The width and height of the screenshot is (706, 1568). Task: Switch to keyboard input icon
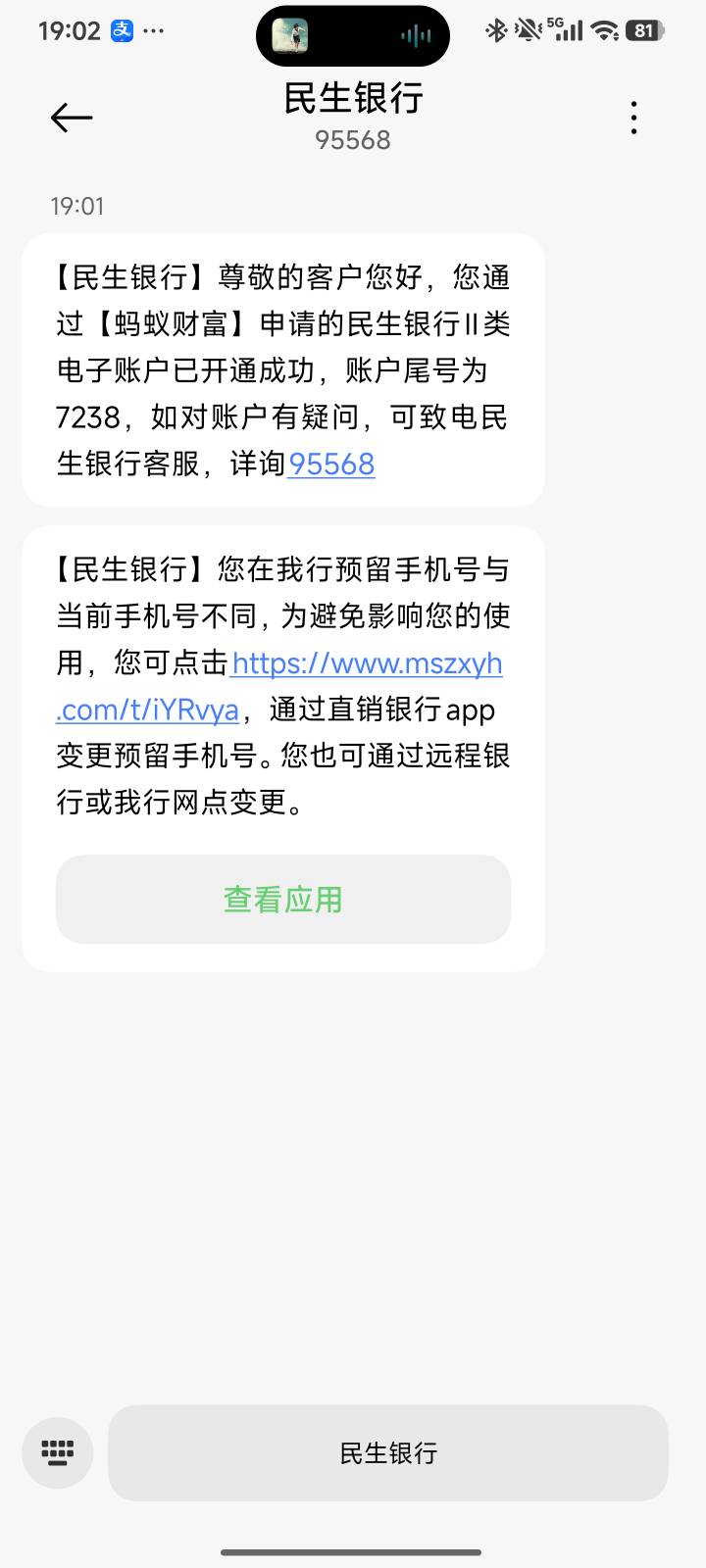tap(58, 1452)
